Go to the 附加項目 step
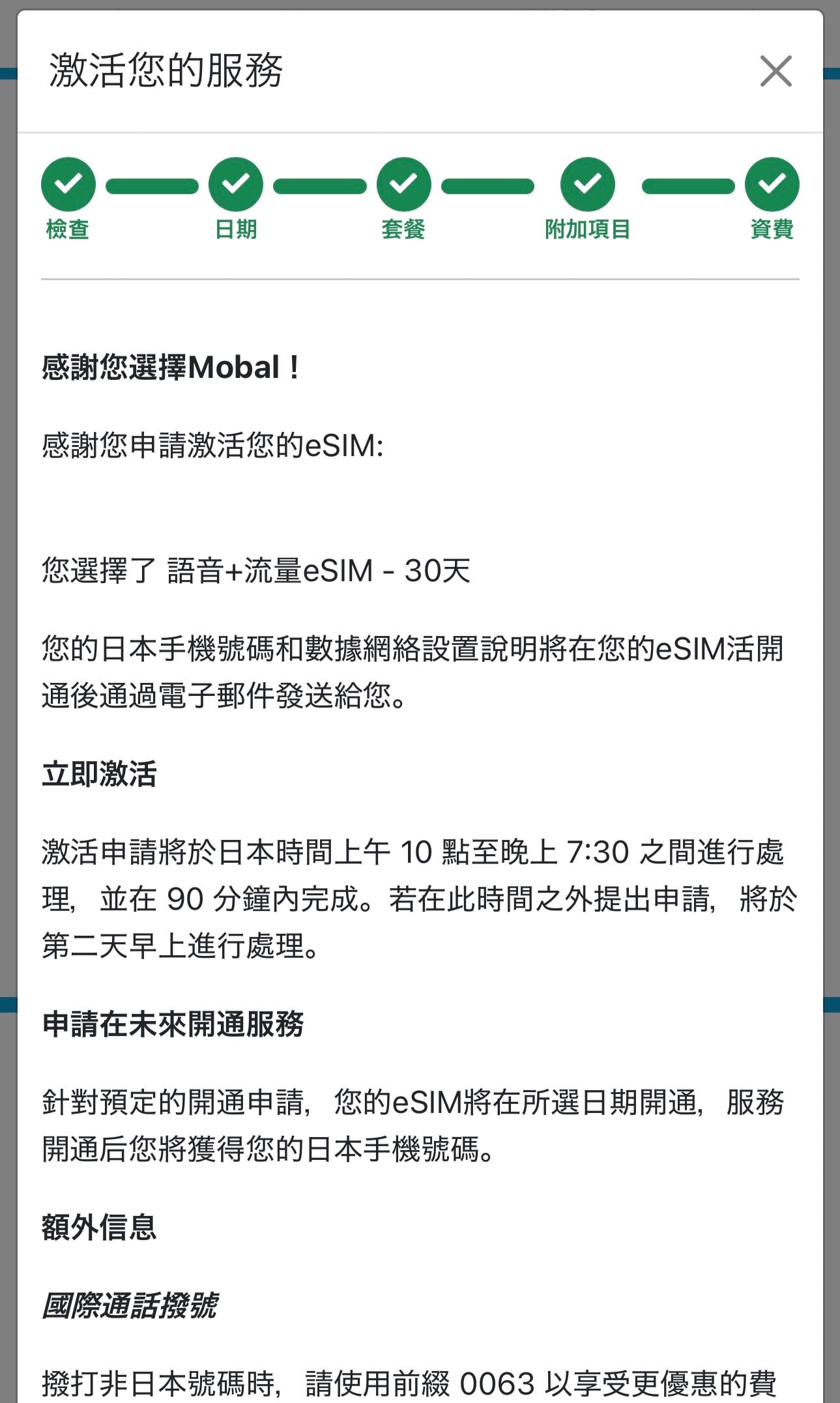 click(x=587, y=185)
